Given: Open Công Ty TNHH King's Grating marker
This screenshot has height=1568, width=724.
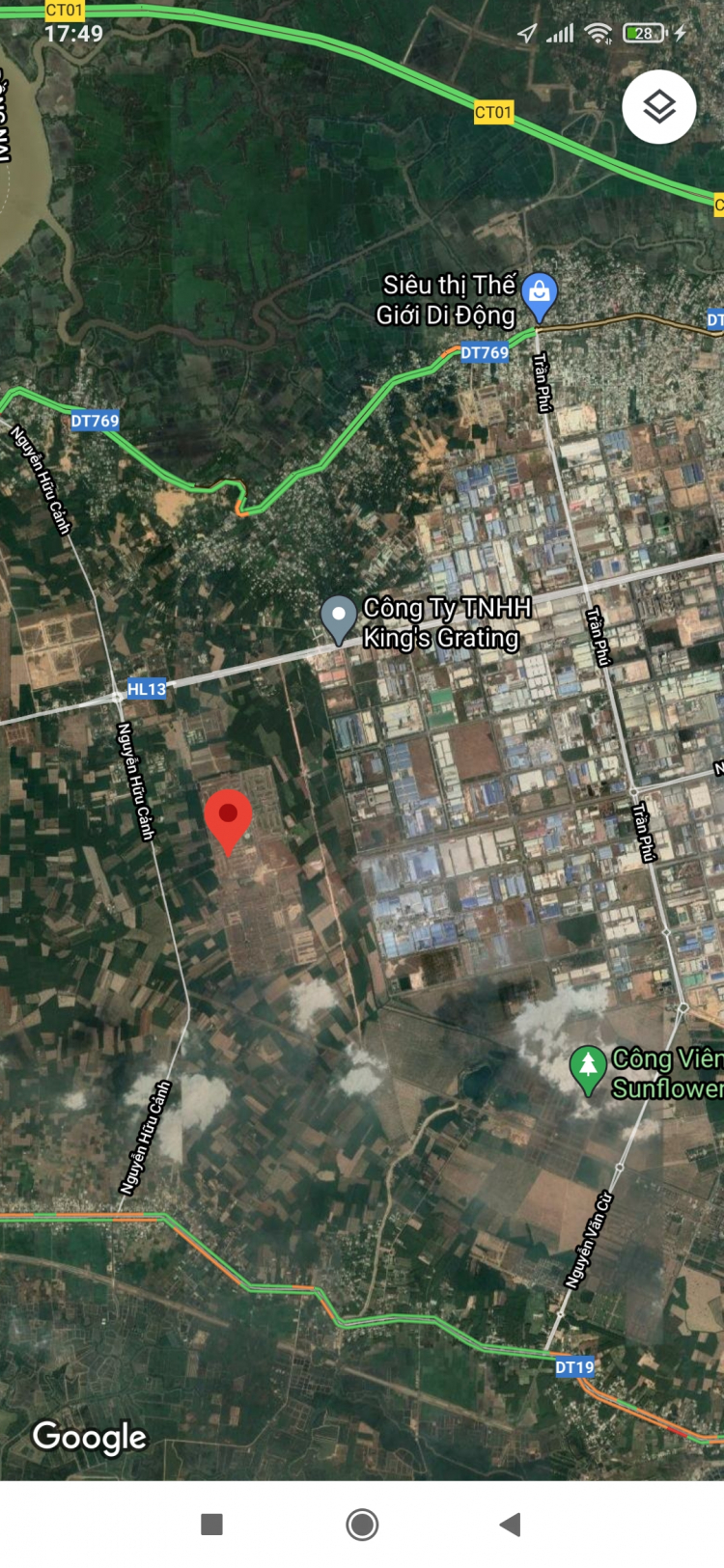Looking at the screenshot, I should pos(339,618).
